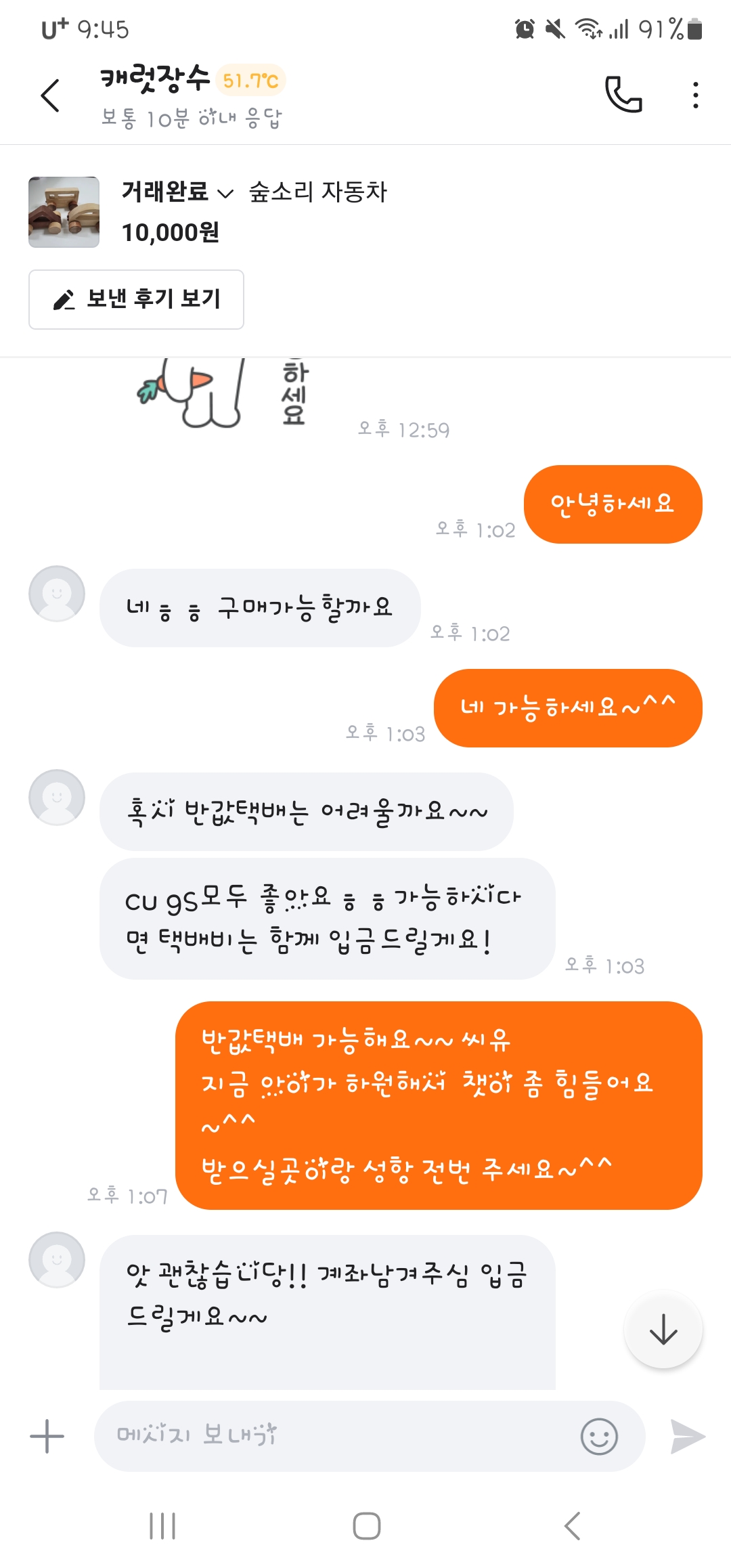View the sent review via 보낸 후기 보기
The image size is (731, 1568).
tap(136, 299)
